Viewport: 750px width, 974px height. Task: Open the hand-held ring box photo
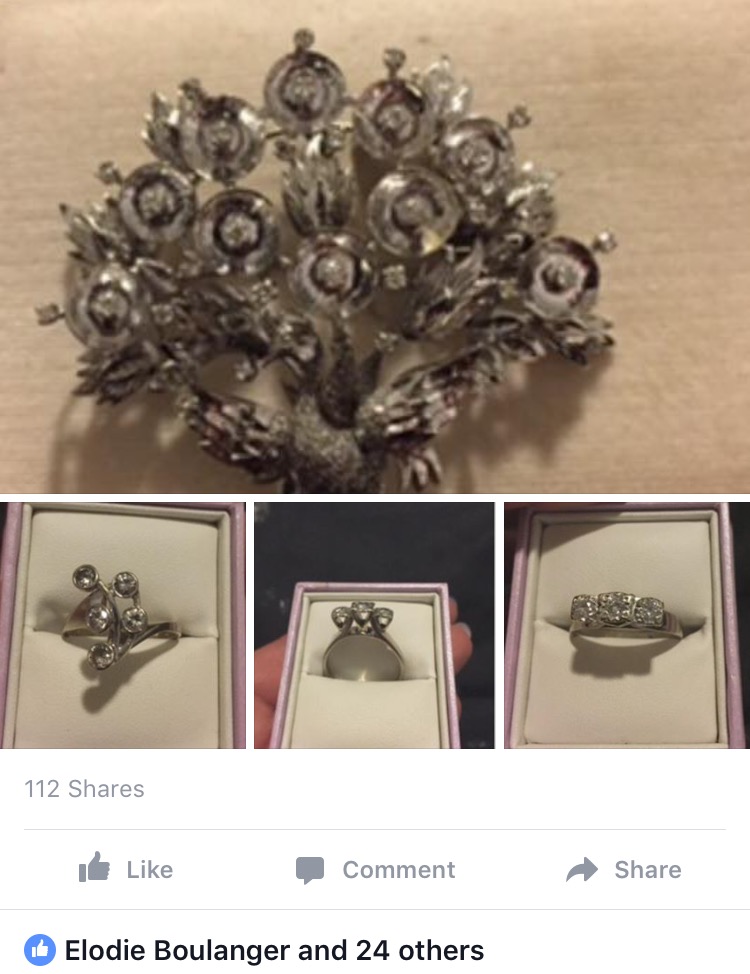(x=374, y=625)
